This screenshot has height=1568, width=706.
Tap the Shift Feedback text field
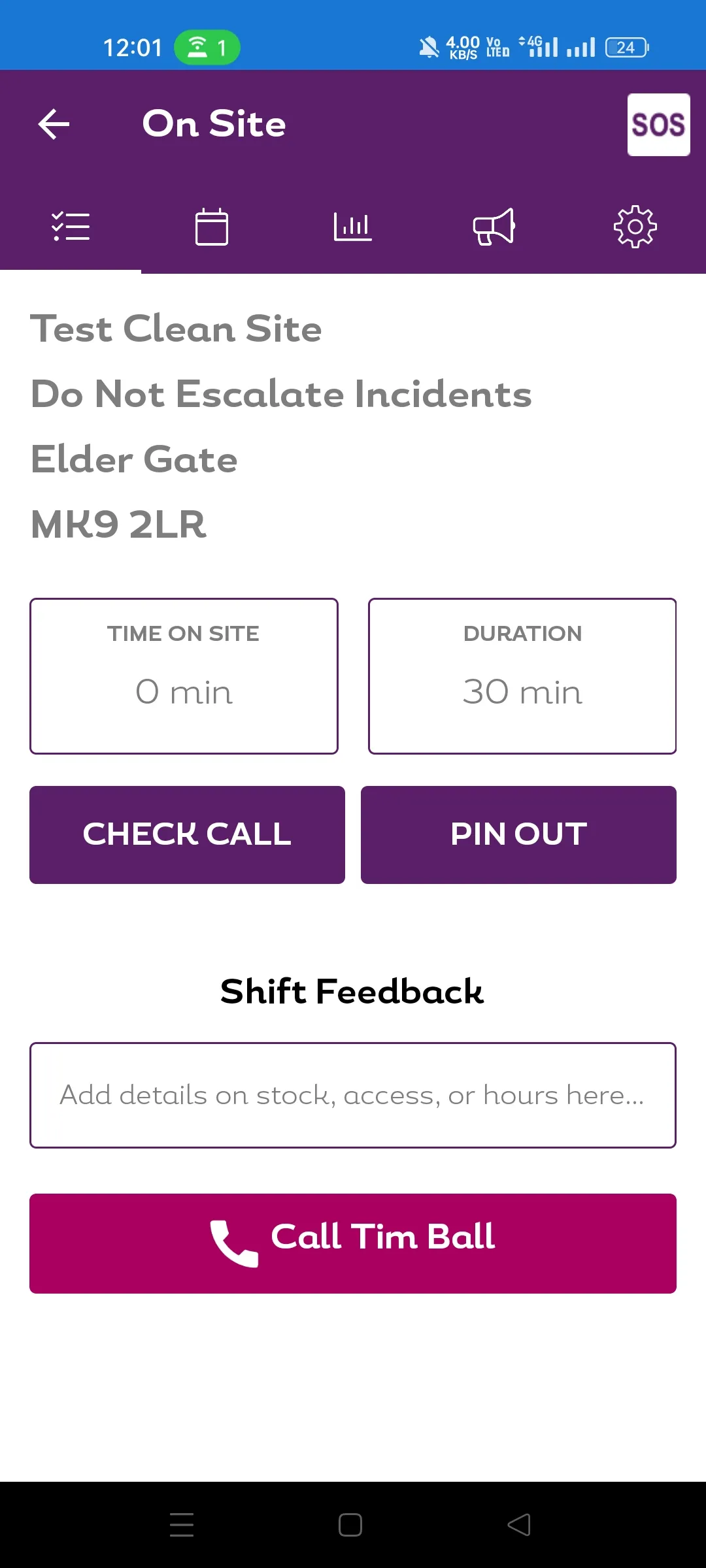click(x=353, y=1094)
